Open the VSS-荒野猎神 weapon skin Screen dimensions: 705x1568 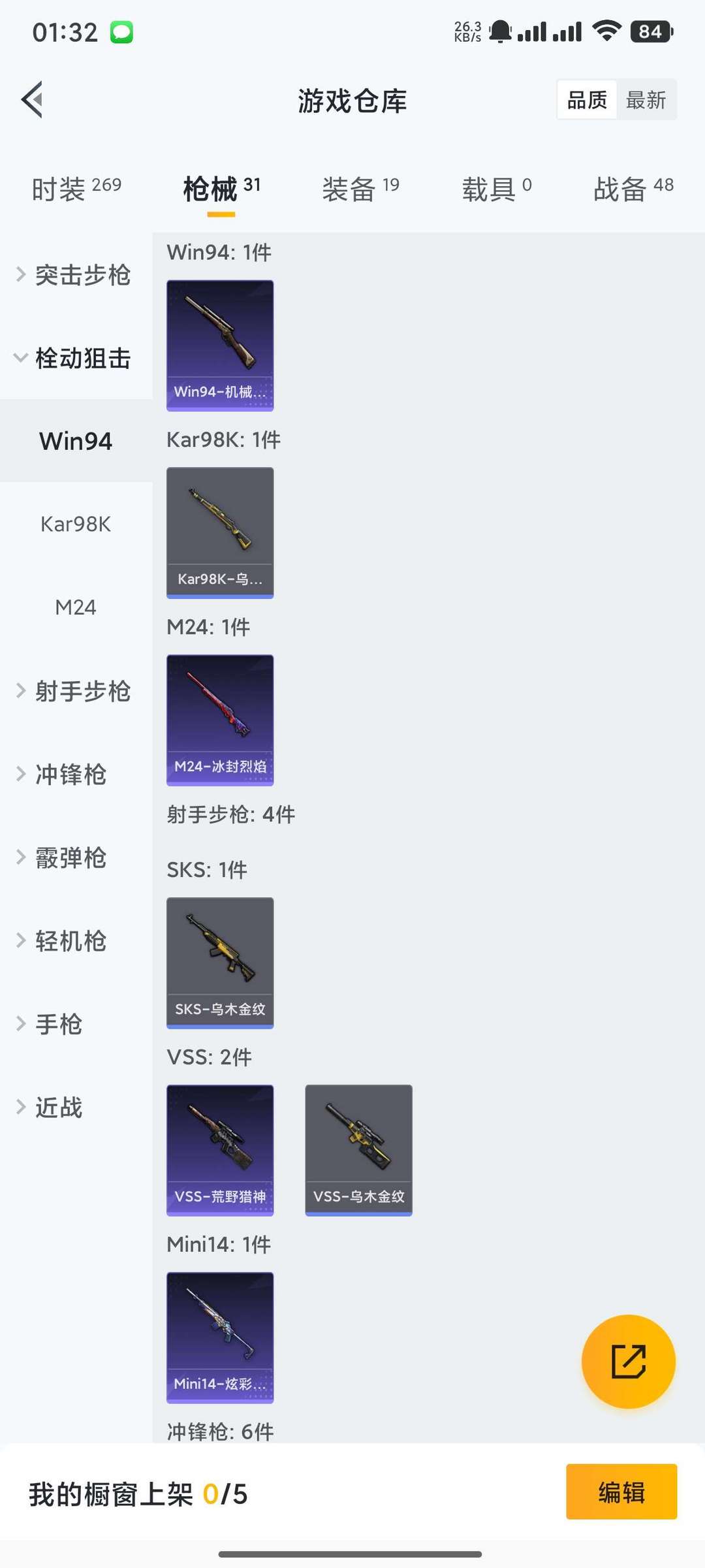point(219,1150)
